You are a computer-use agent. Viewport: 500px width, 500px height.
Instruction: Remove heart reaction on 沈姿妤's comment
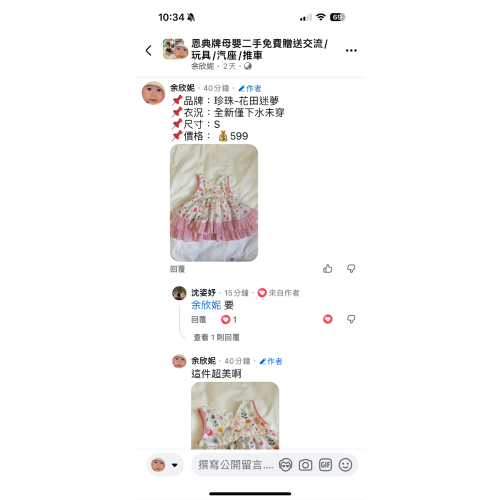328,319
